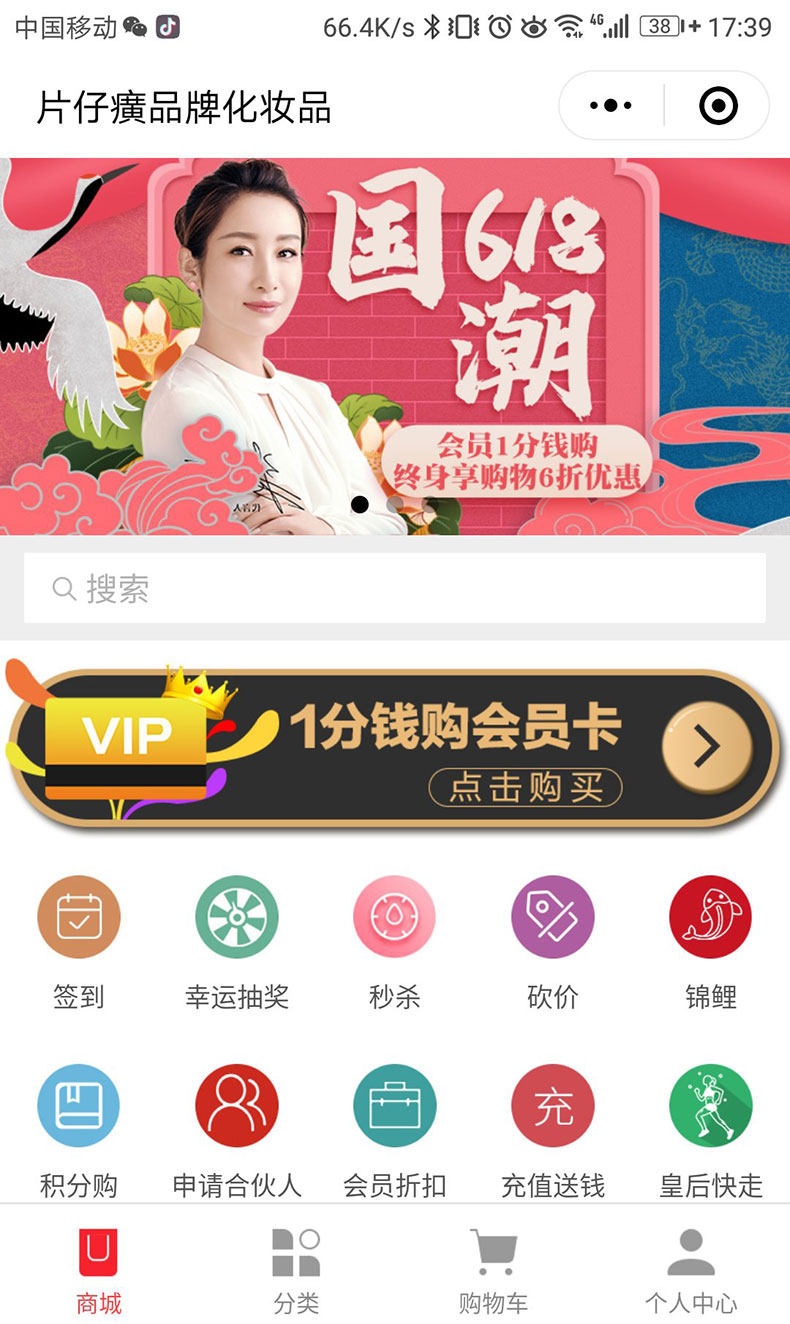The width and height of the screenshot is (790, 1324).
Task: Go to 个人中心 profile tab
Action: [x=691, y=1270]
